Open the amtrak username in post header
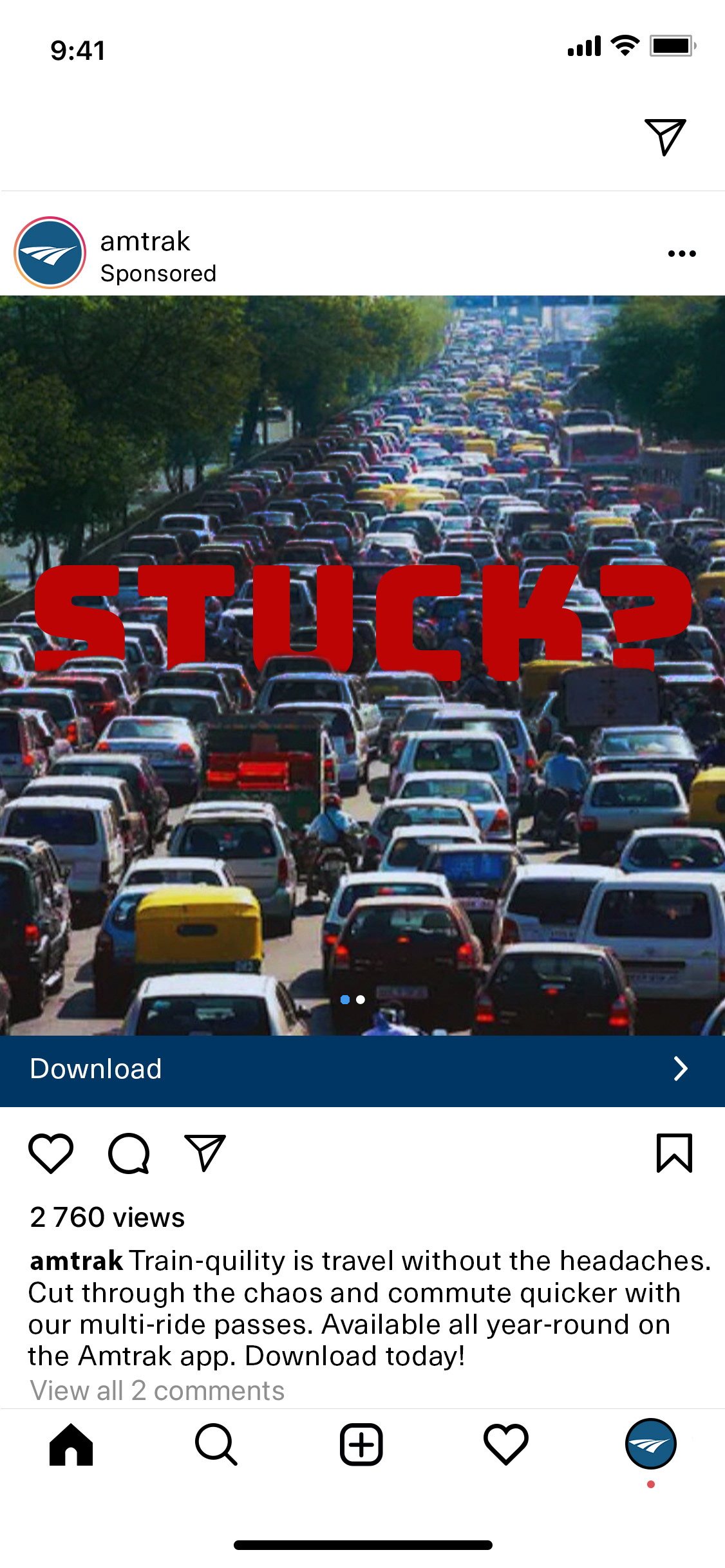725x1568 pixels. click(x=146, y=241)
